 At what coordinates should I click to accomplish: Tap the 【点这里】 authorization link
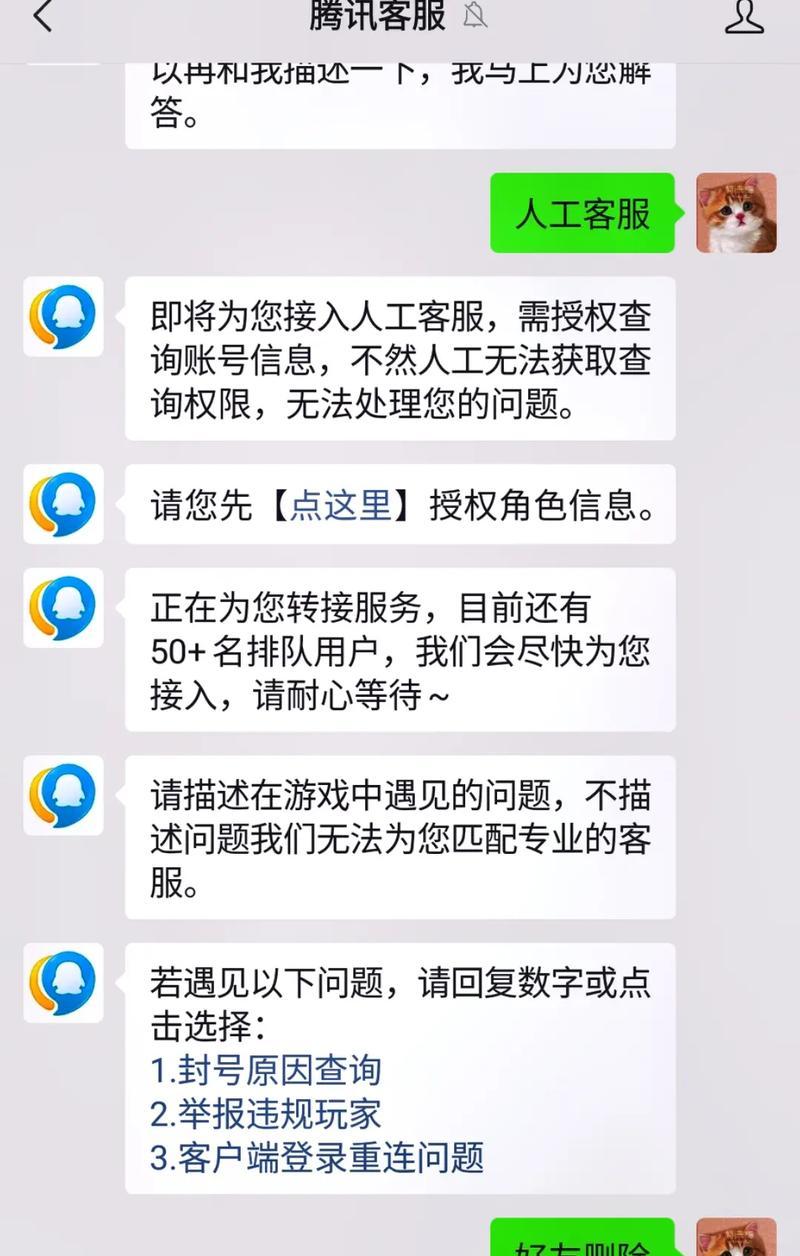point(341,505)
